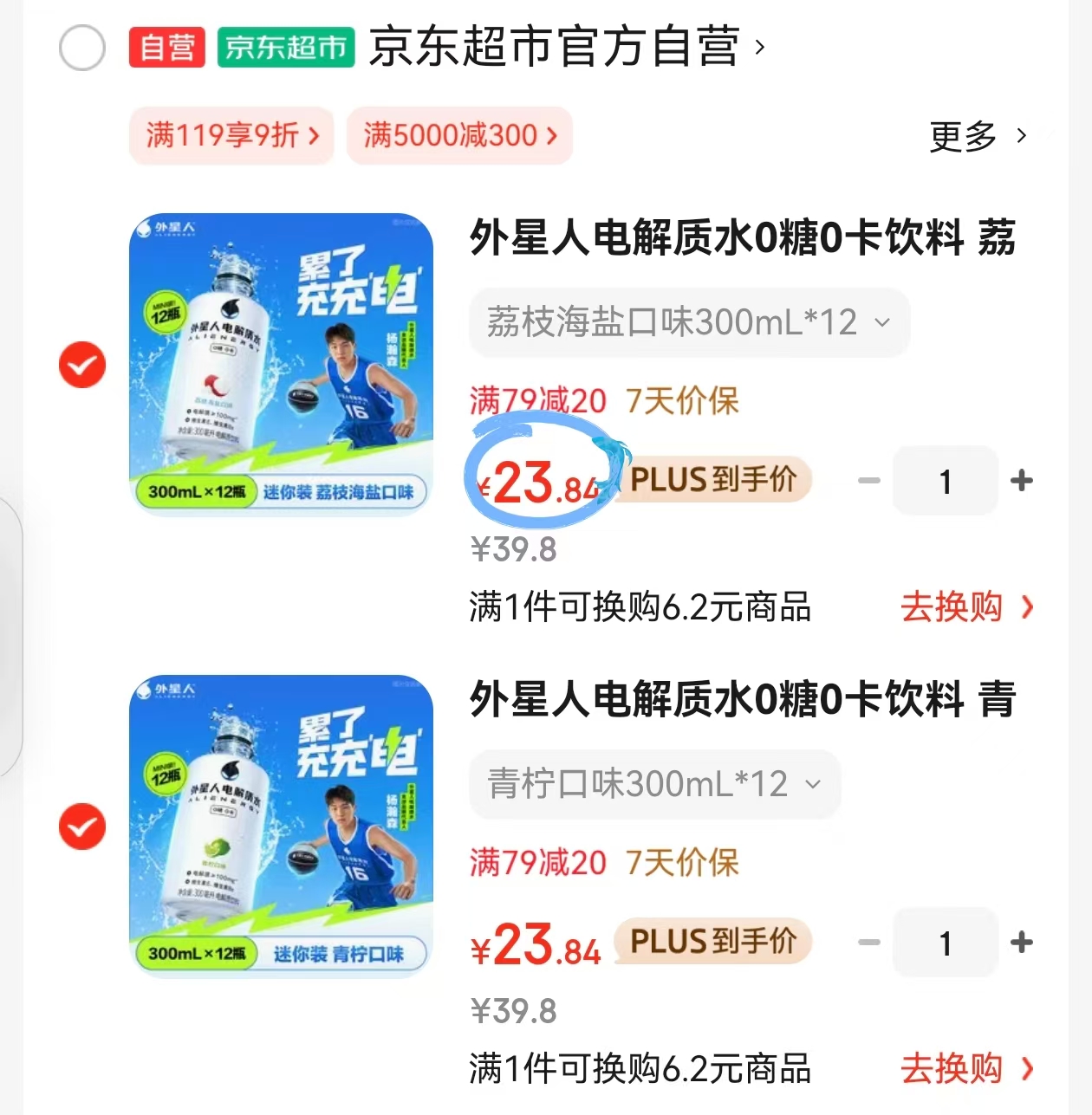The height and width of the screenshot is (1115, 1092).
Task: Select the store-level circle next to 自营 badge
Action: click(82, 48)
